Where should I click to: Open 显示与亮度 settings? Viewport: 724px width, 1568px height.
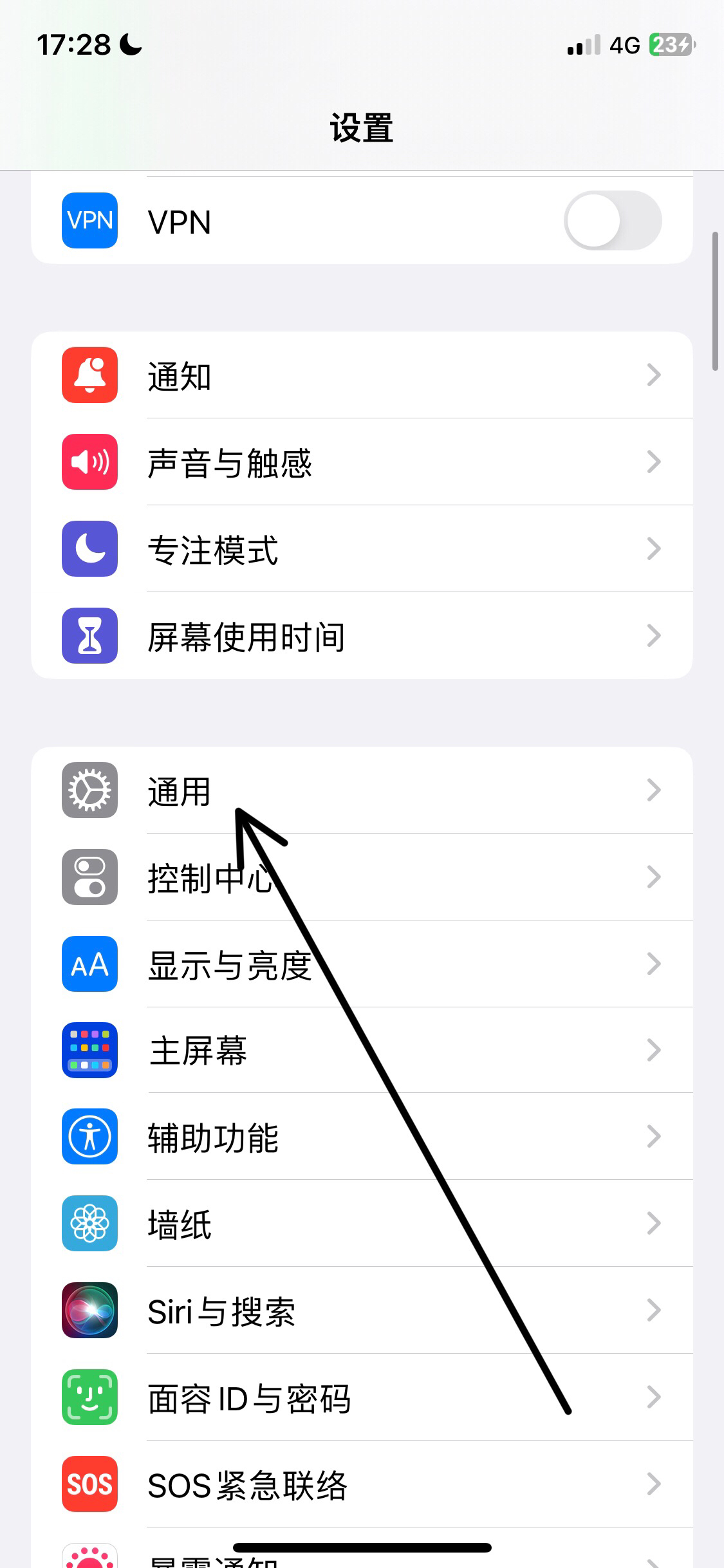coord(362,964)
